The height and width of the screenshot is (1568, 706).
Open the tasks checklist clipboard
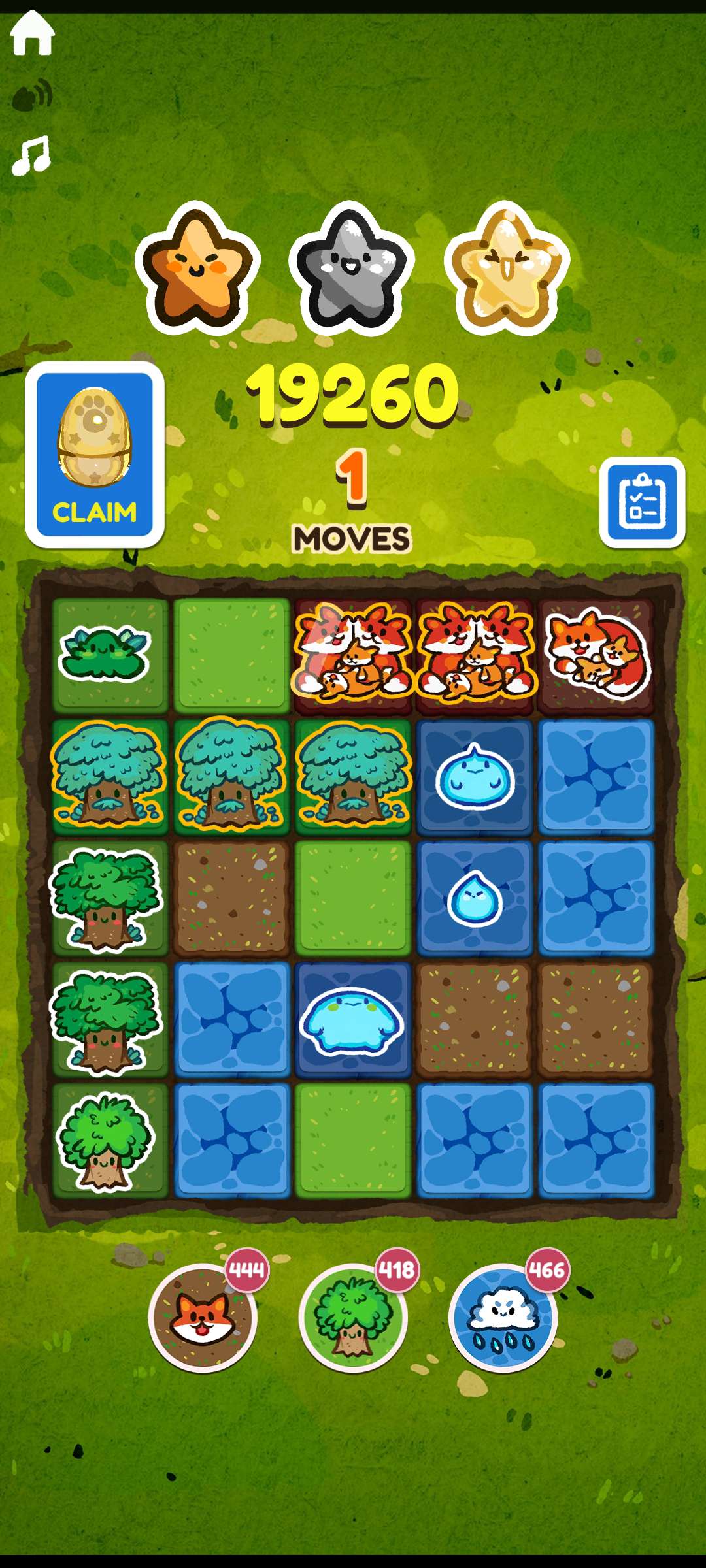(x=642, y=502)
